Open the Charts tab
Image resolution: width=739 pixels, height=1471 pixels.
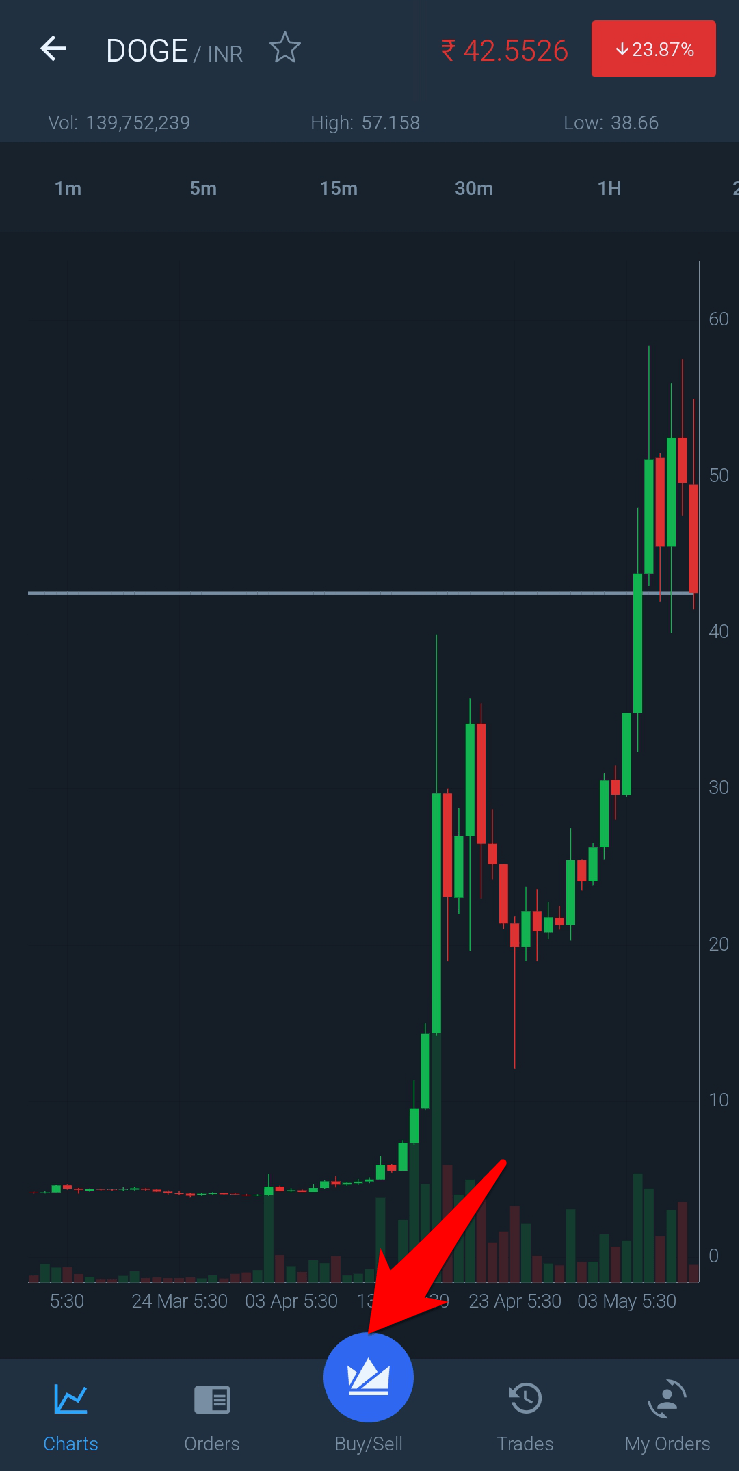point(71,1415)
